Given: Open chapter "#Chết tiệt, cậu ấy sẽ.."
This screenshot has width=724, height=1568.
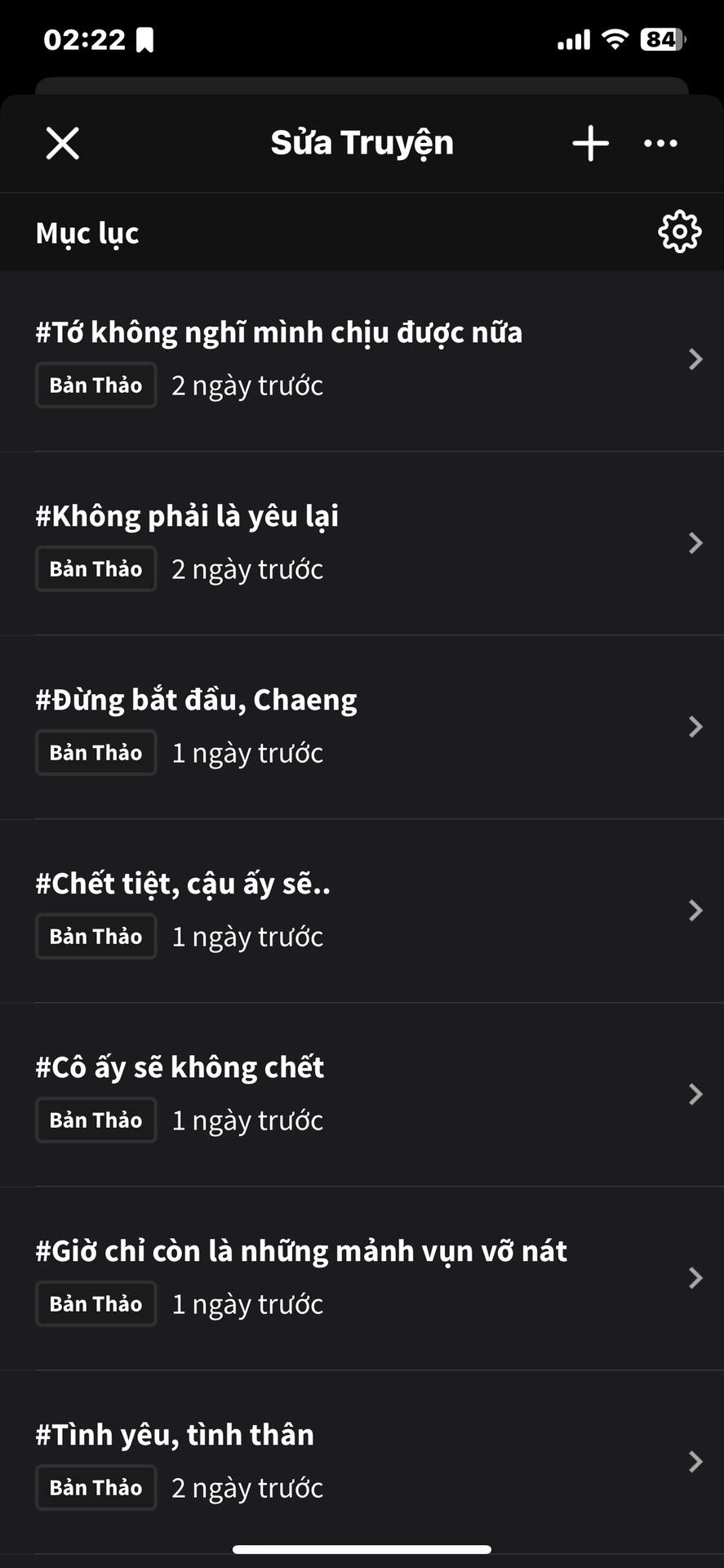Looking at the screenshot, I should [362, 911].
